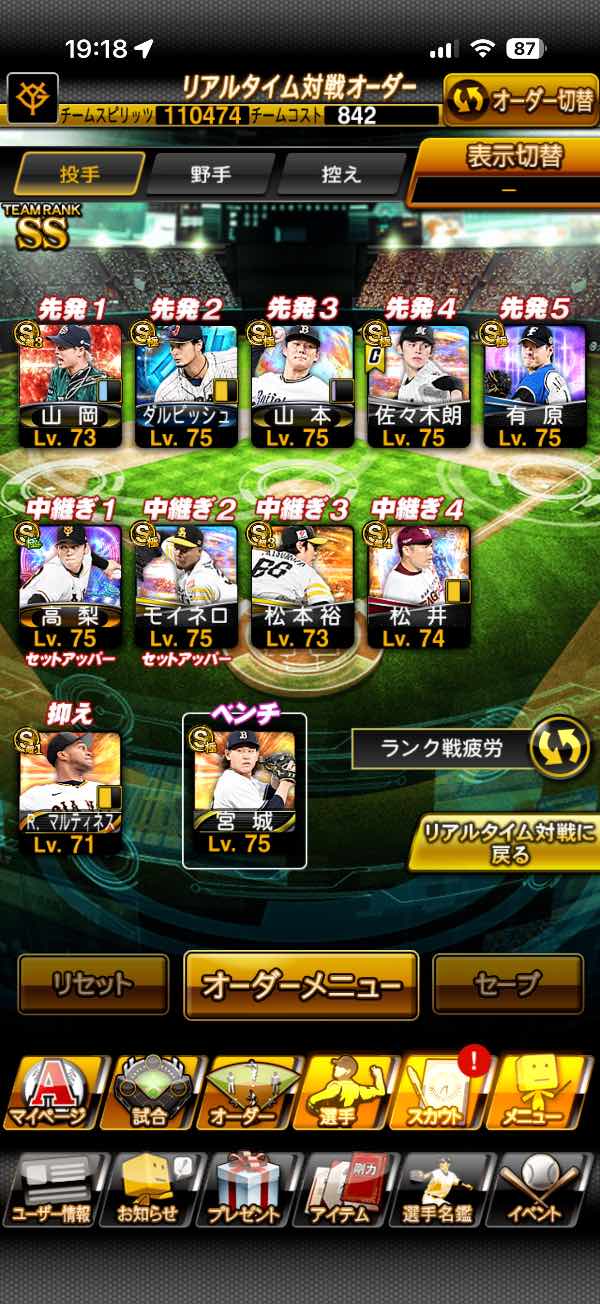This screenshot has height=1304, width=600.
Task: Toggle the ランク戦疲労 switch icon
Action: (560, 748)
